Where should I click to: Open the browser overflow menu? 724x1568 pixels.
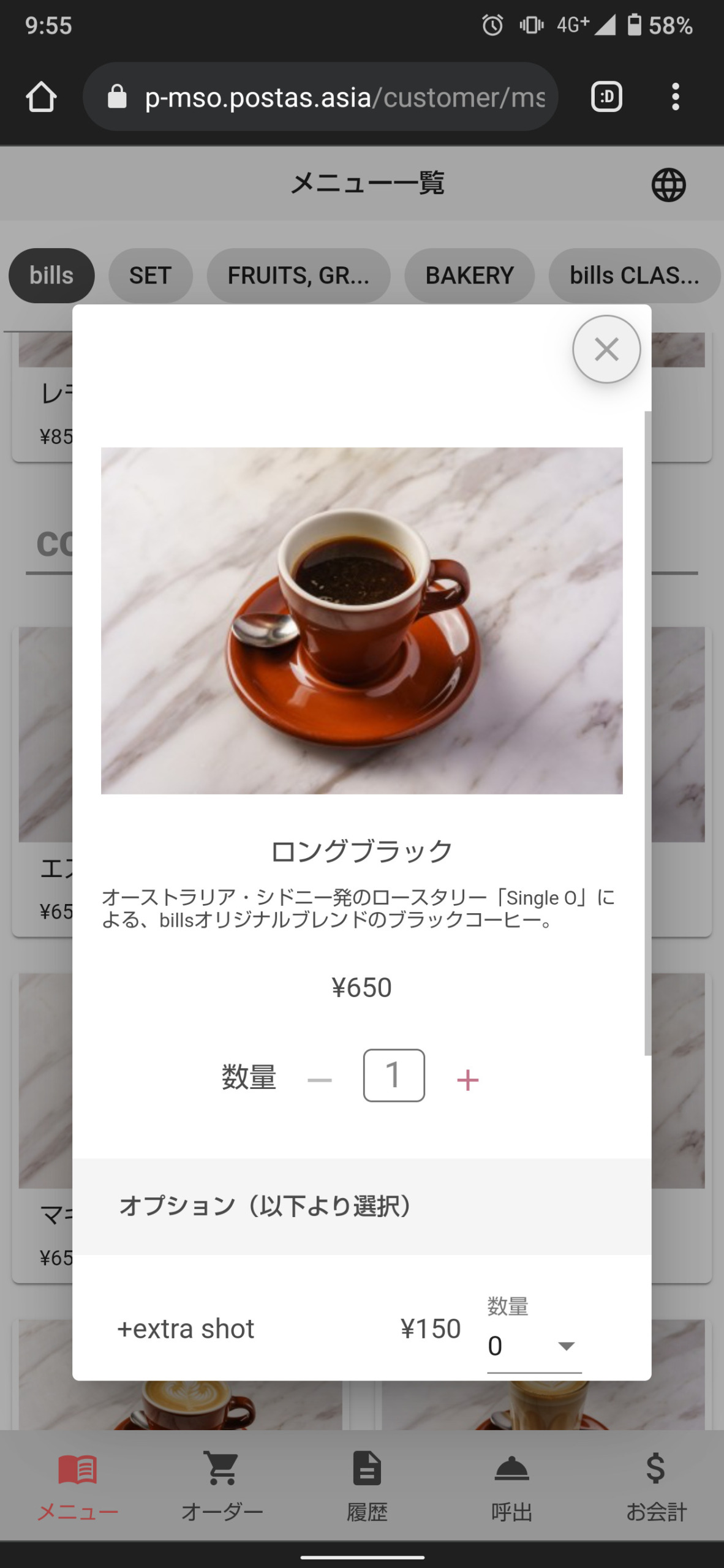[675, 97]
